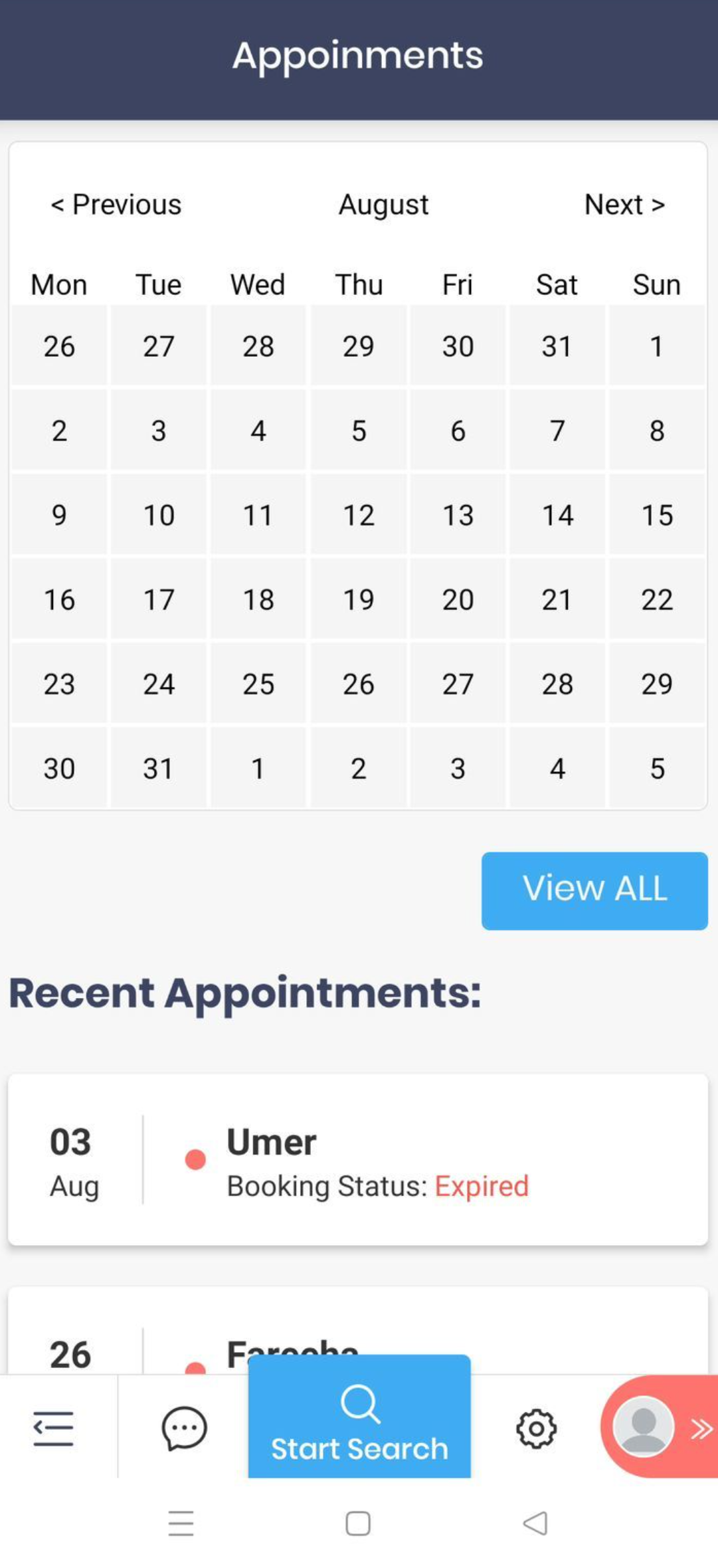Tap the system home button
This screenshot has height=1568, width=718.
click(358, 1523)
